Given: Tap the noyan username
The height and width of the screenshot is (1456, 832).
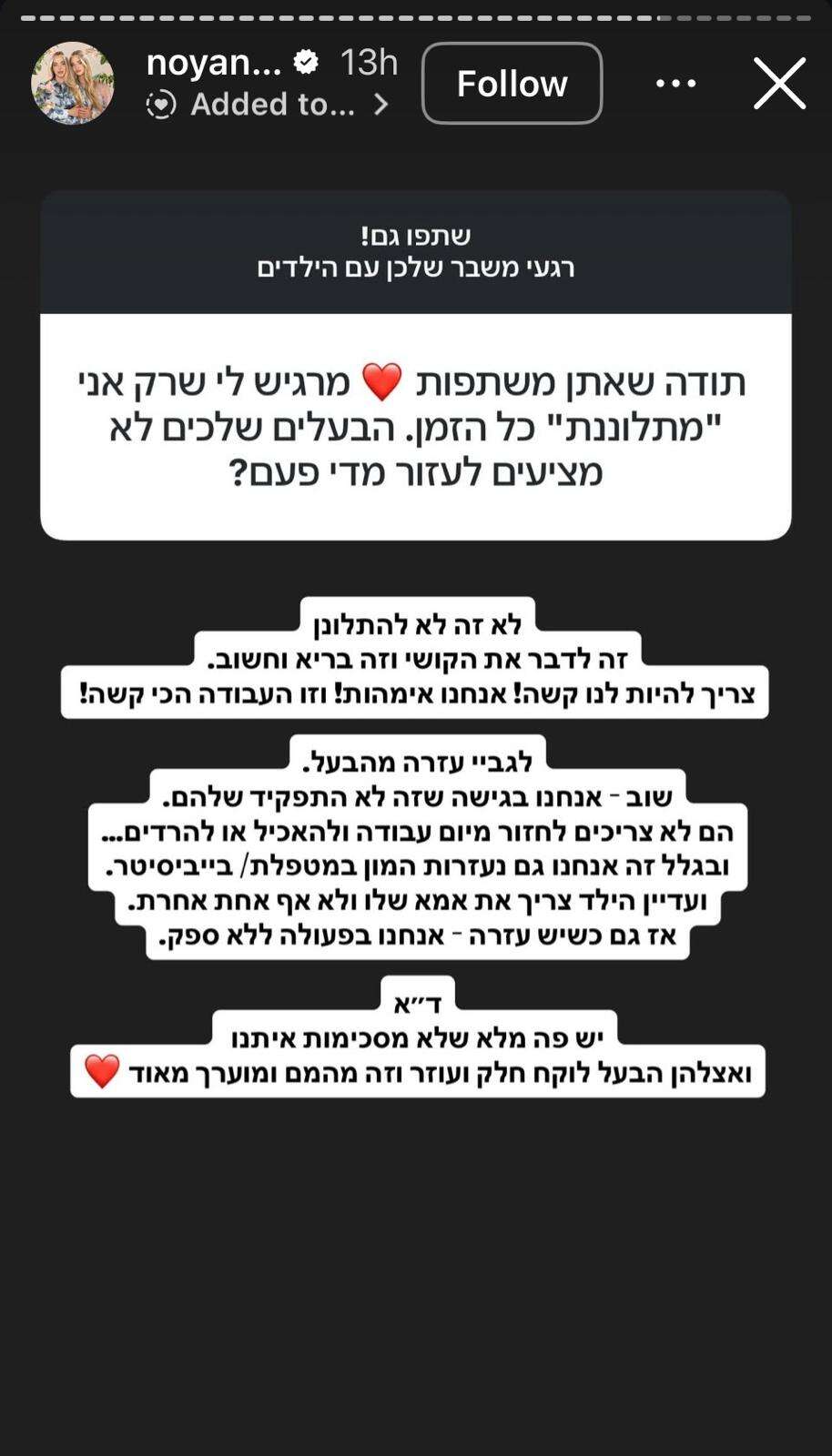Looking at the screenshot, I should (213, 62).
